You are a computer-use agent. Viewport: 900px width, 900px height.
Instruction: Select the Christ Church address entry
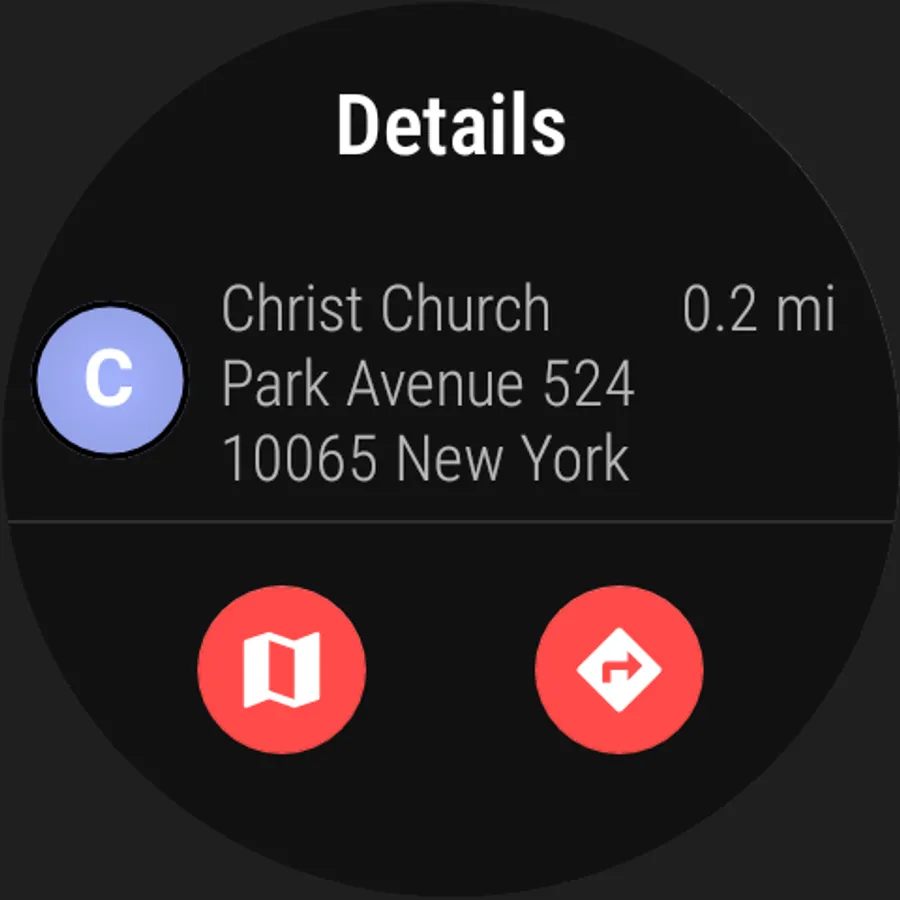pos(430,383)
